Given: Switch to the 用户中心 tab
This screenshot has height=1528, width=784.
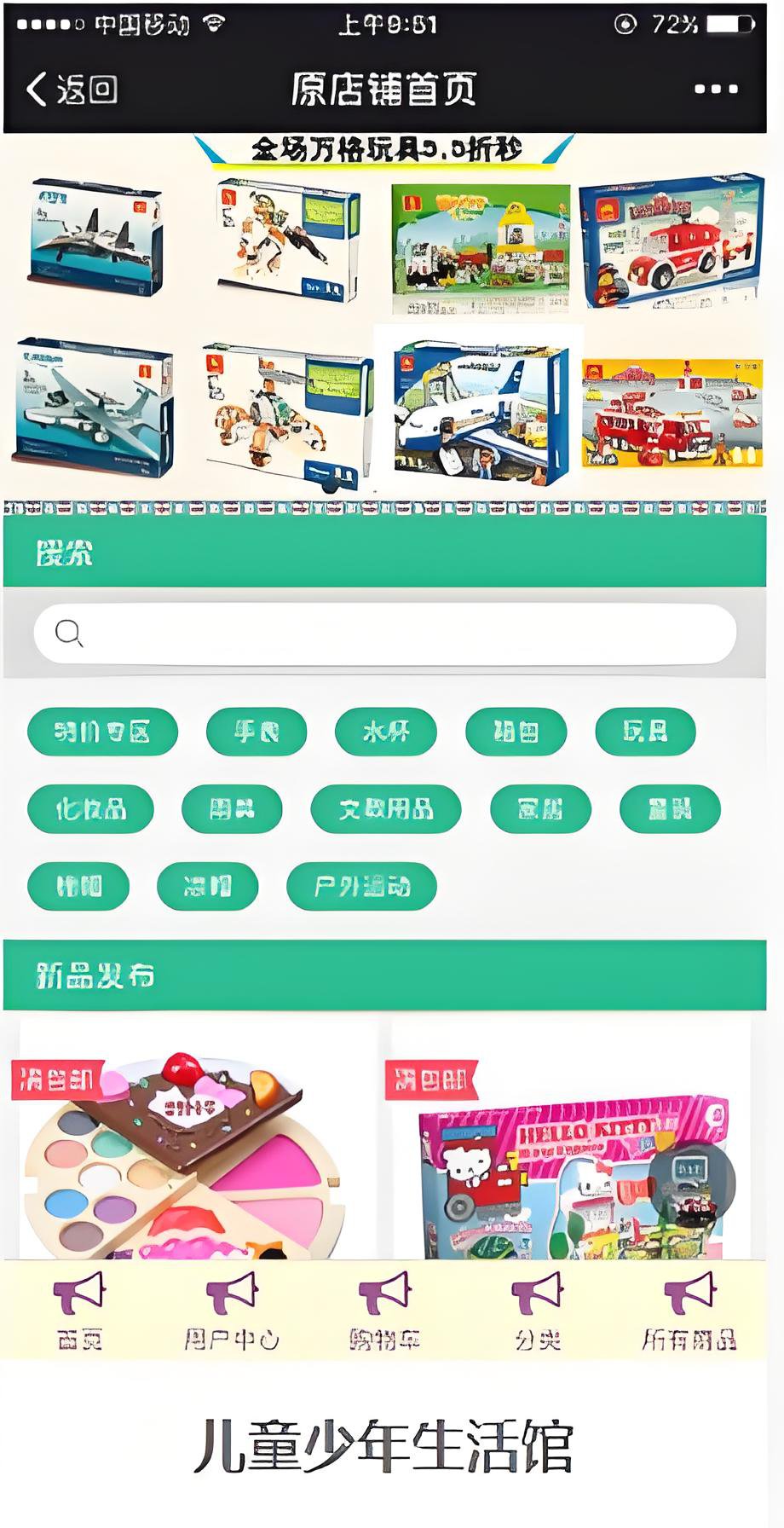Looking at the screenshot, I should click(x=232, y=1311).
